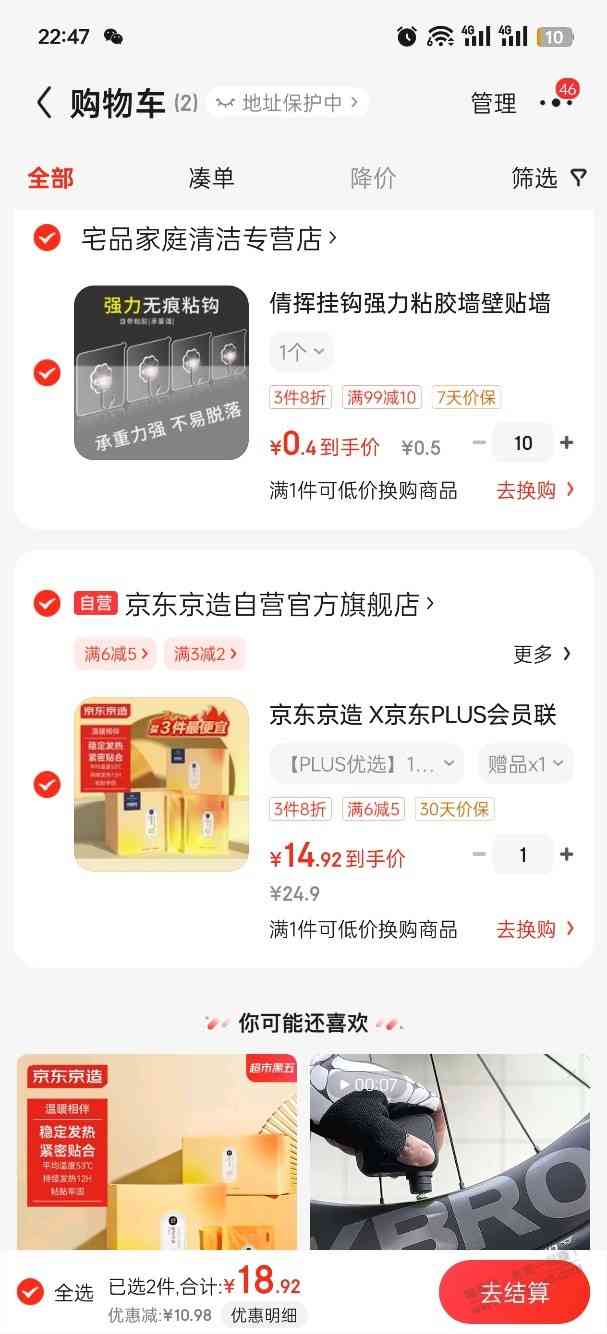This screenshot has height=1334, width=607.
Task: Tap 去结算 to check out
Action: point(514,1292)
